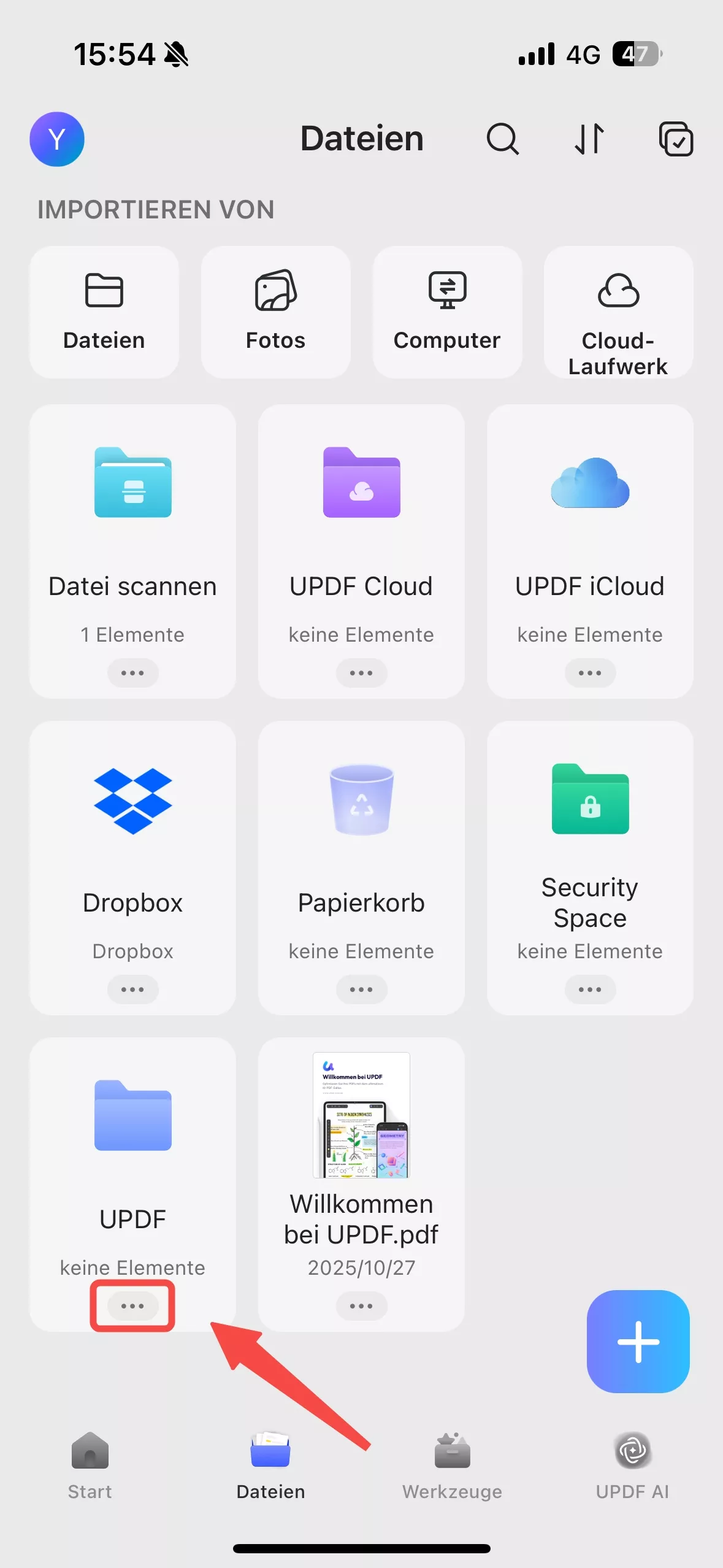Import from Dateien
Image resolution: width=723 pixels, height=1568 pixels.
click(104, 312)
